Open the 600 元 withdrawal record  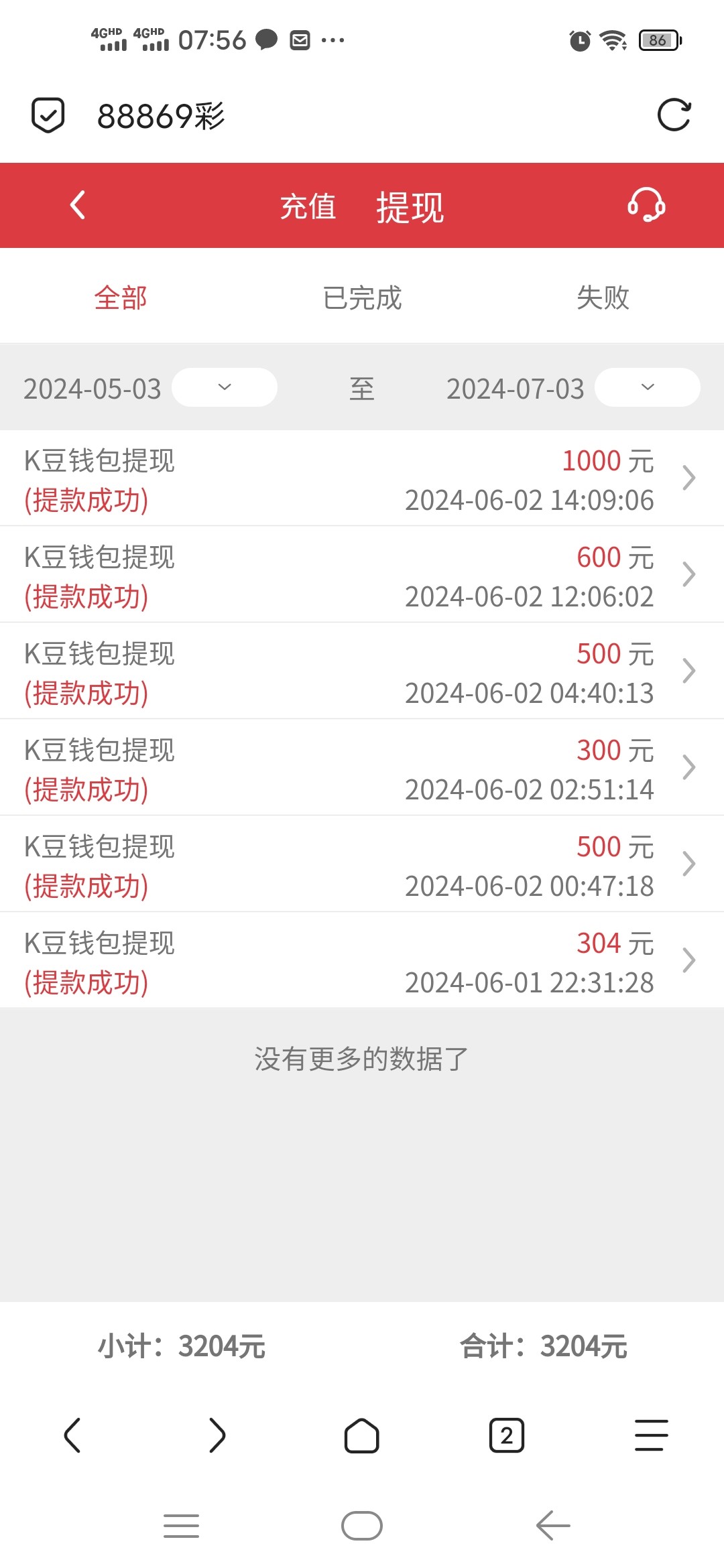tap(362, 575)
